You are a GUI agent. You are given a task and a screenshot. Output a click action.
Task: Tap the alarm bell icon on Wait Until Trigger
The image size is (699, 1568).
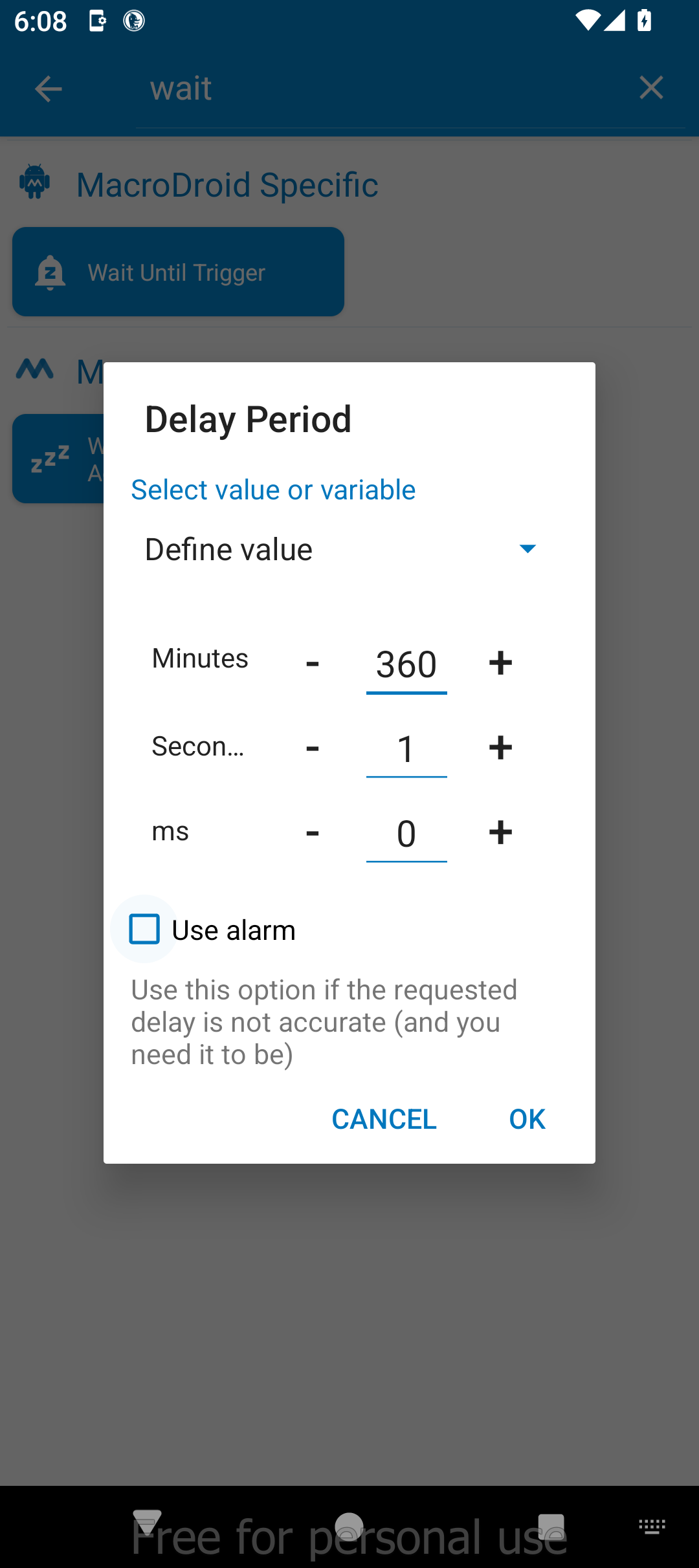pyautogui.click(x=50, y=272)
